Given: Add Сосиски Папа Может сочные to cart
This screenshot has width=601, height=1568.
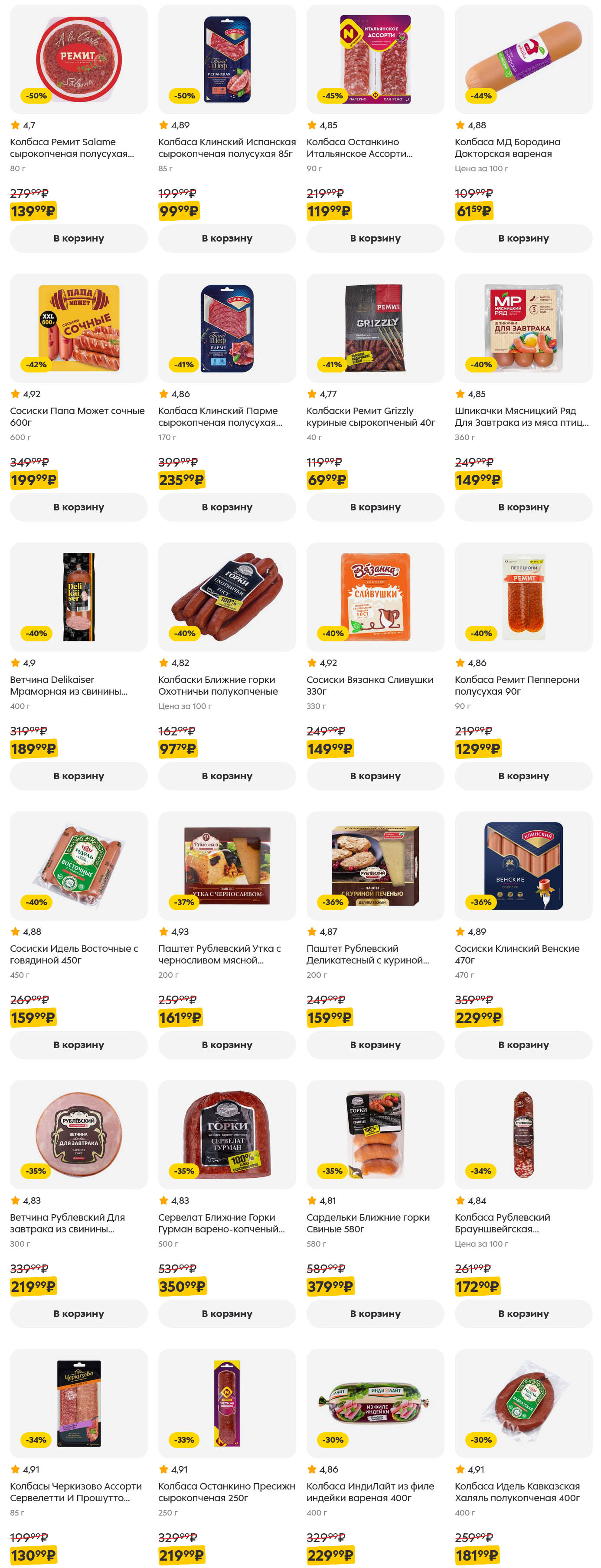Looking at the screenshot, I should click(x=78, y=507).
